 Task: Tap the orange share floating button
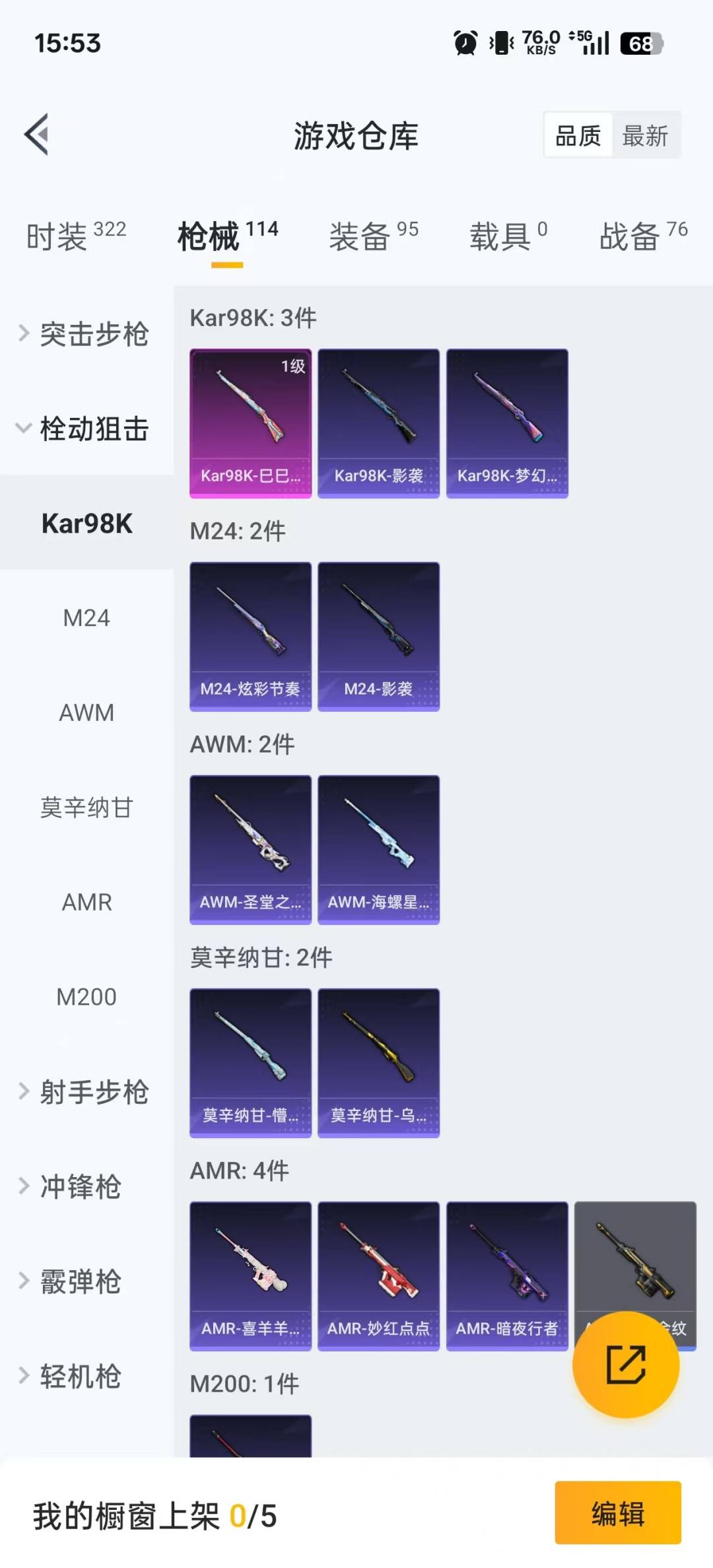pos(625,1364)
